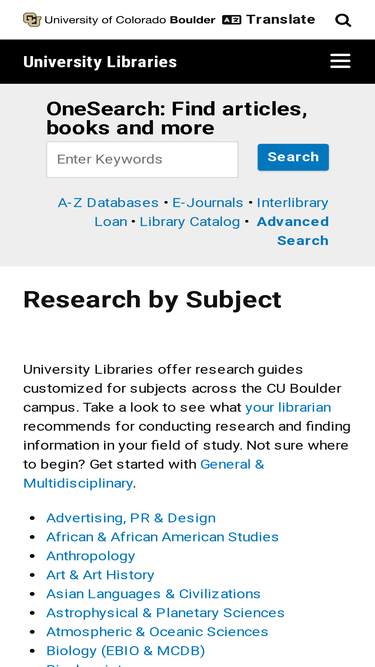375x667 pixels.
Task: Select Advertising, PR & Design subject
Action: point(131,518)
